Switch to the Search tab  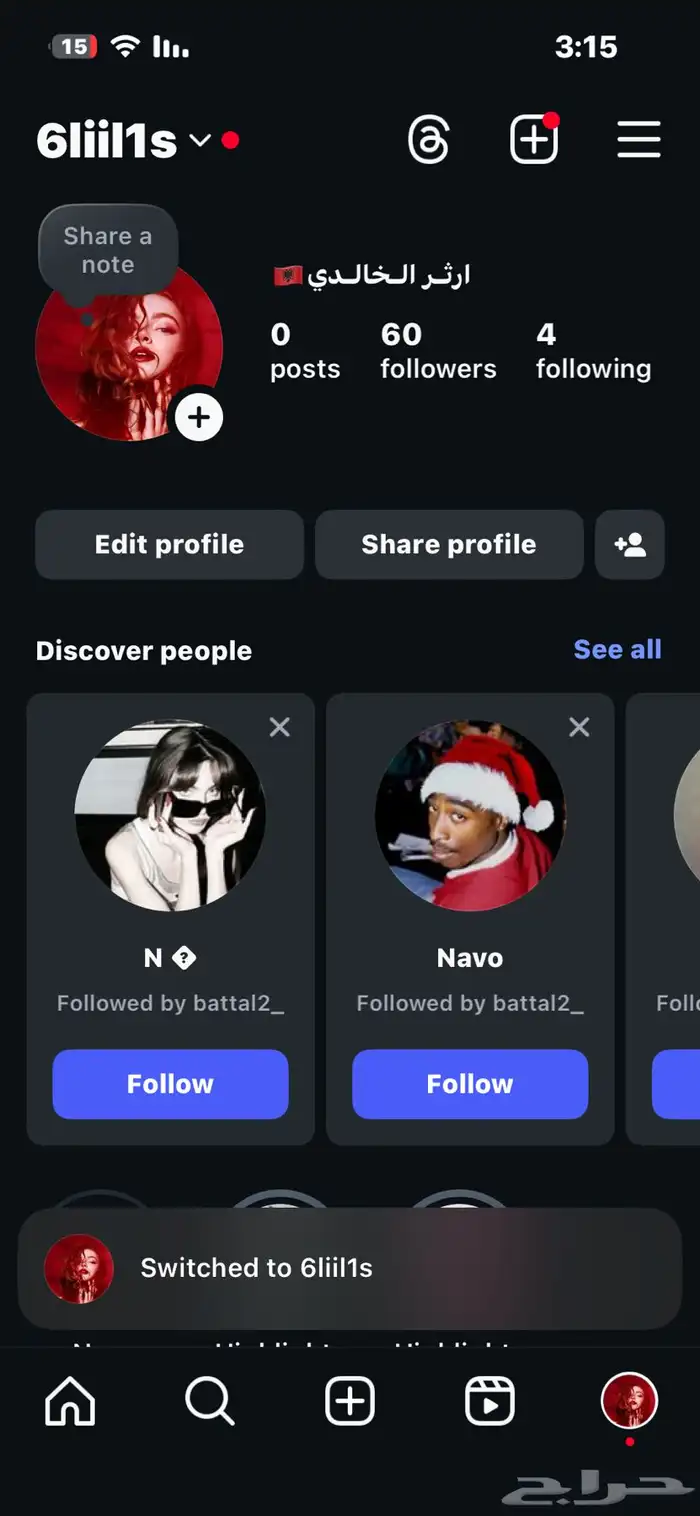(x=210, y=1401)
